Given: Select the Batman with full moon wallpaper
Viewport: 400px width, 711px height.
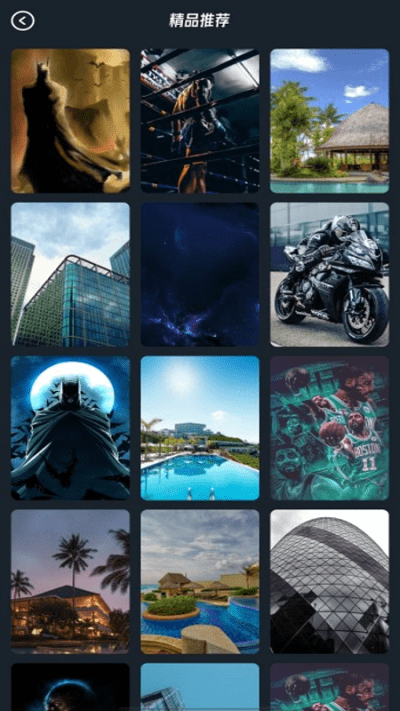Looking at the screenshot, I should coord(70,428).
